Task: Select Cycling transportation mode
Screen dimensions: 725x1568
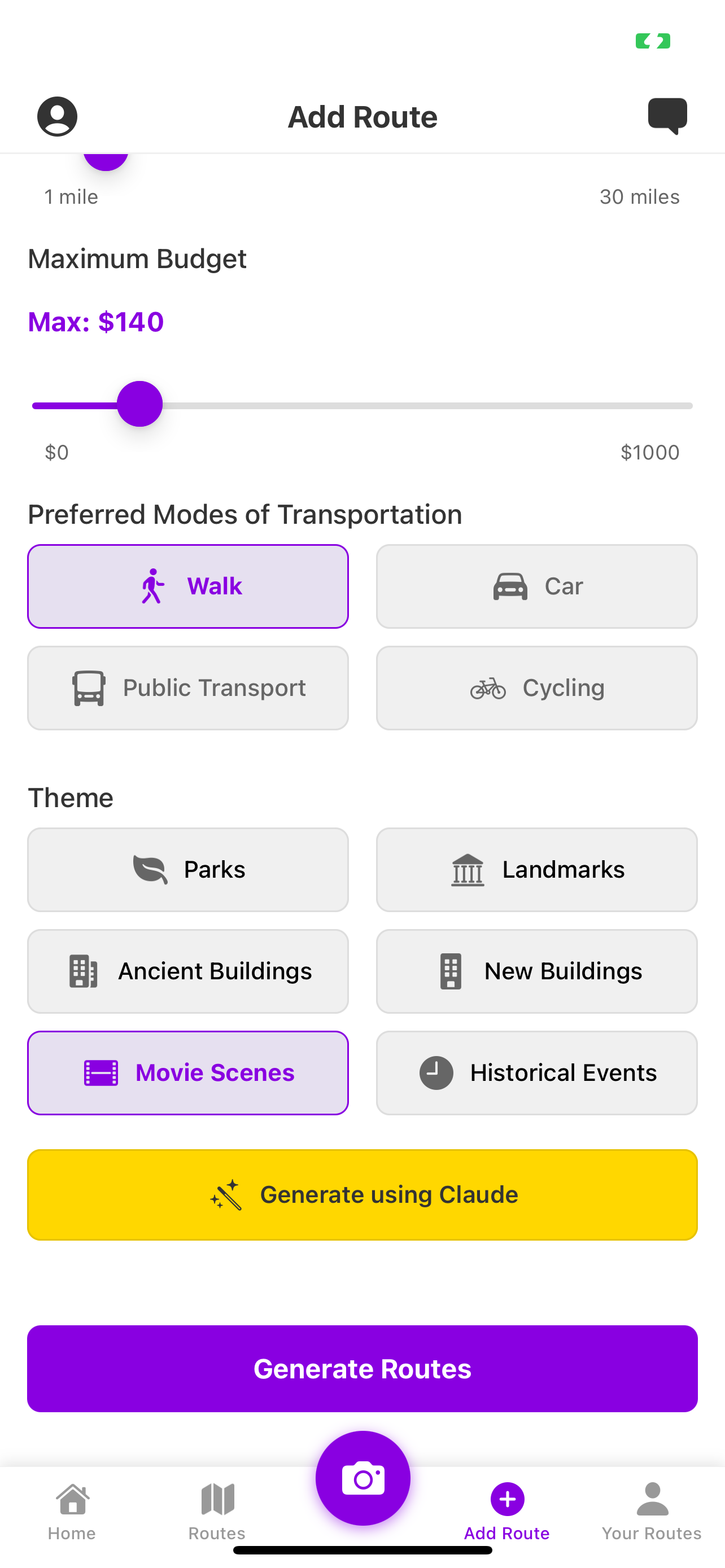Action: (x=536, y=688)
